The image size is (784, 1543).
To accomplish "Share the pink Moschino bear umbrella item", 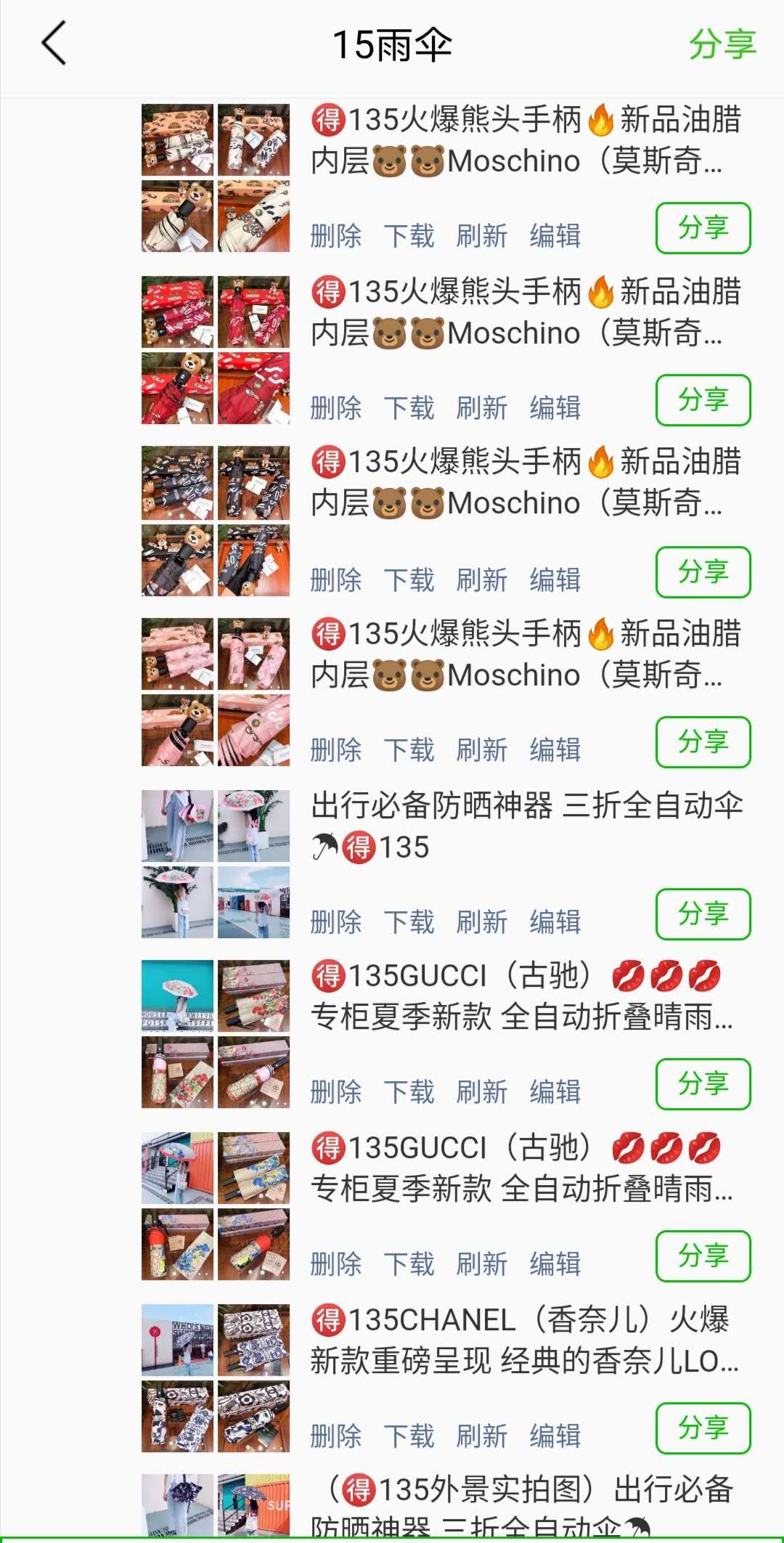I will (x=702, y=741).
